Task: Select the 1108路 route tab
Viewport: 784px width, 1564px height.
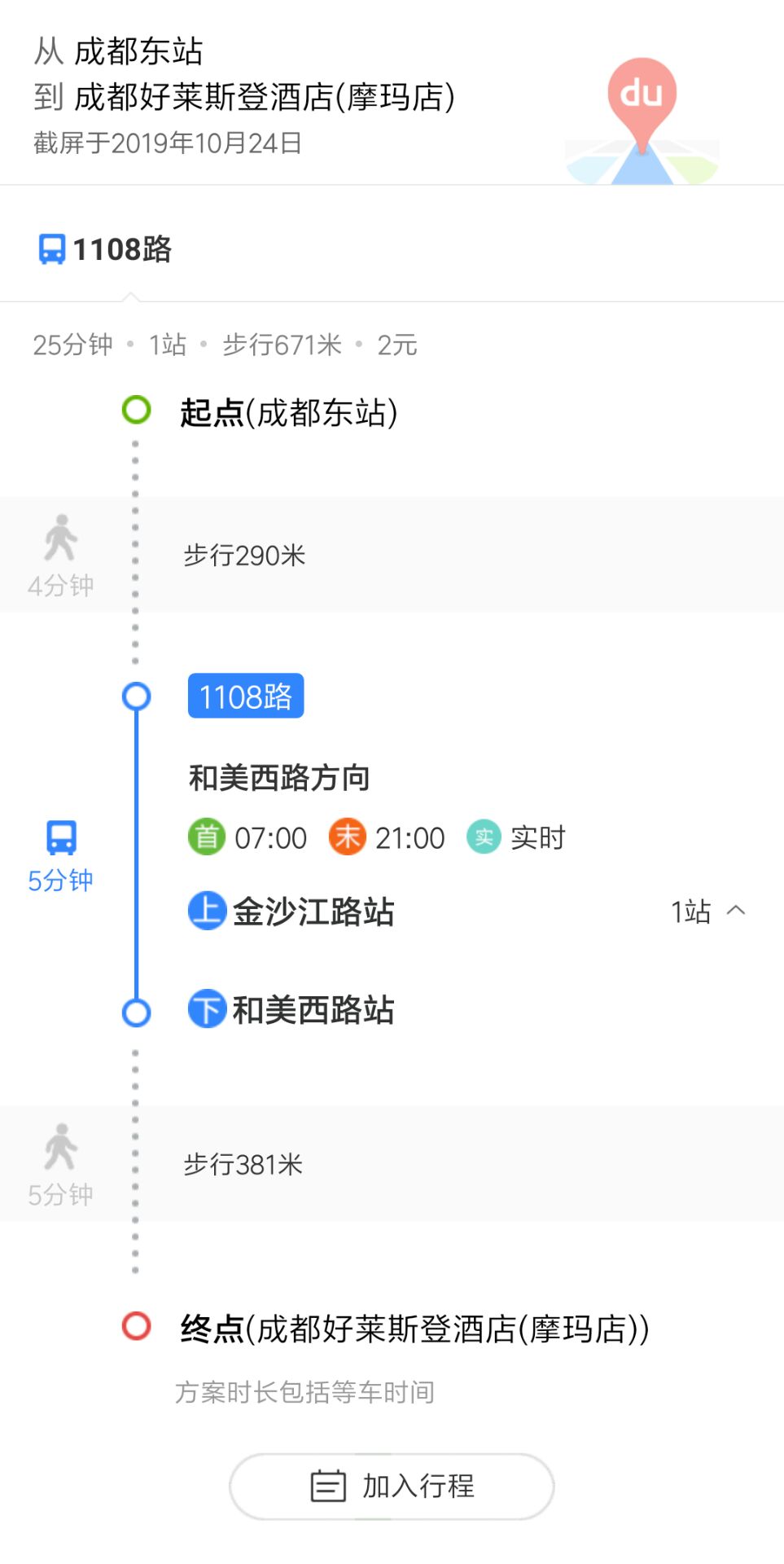Action: 106,249
